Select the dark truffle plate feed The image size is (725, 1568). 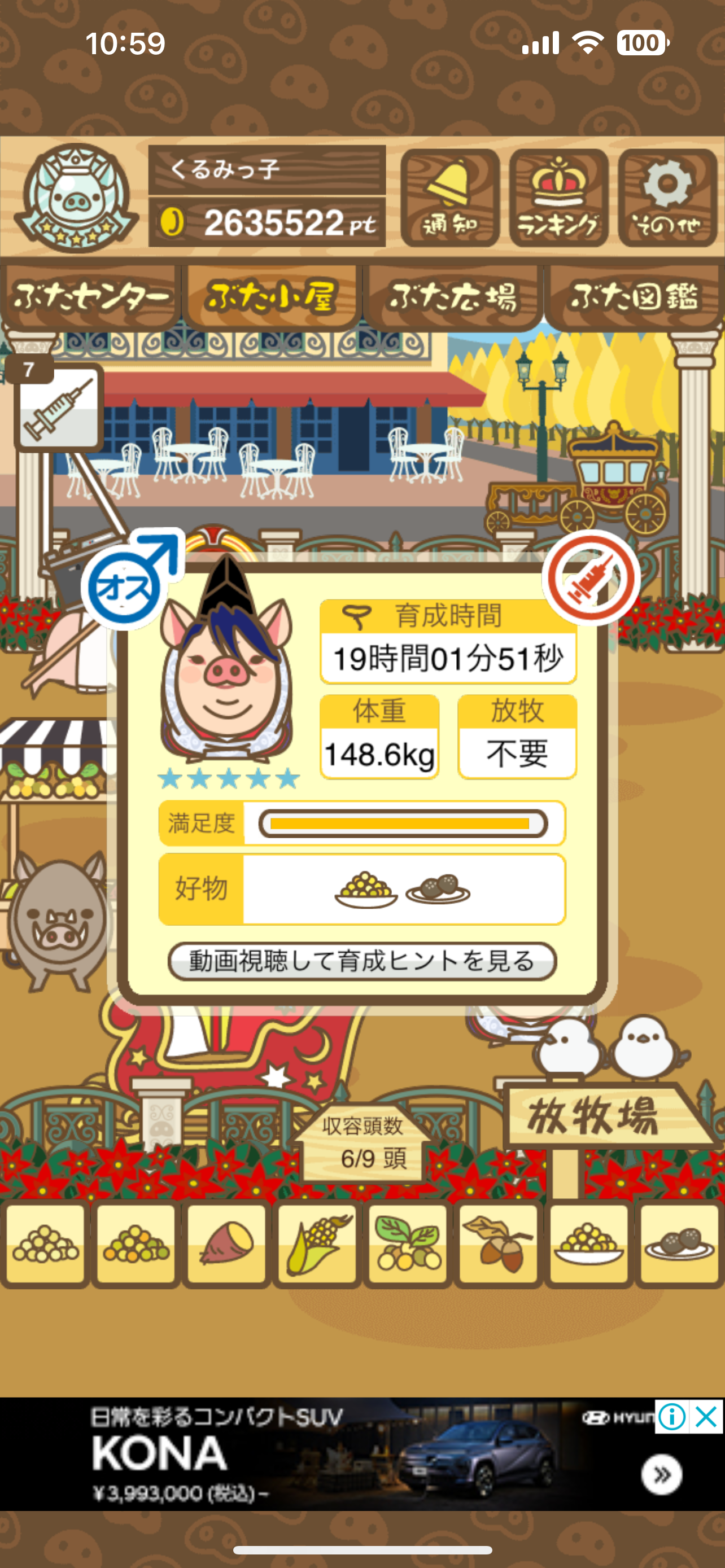pyautogui.click(x=679, y=1244)
